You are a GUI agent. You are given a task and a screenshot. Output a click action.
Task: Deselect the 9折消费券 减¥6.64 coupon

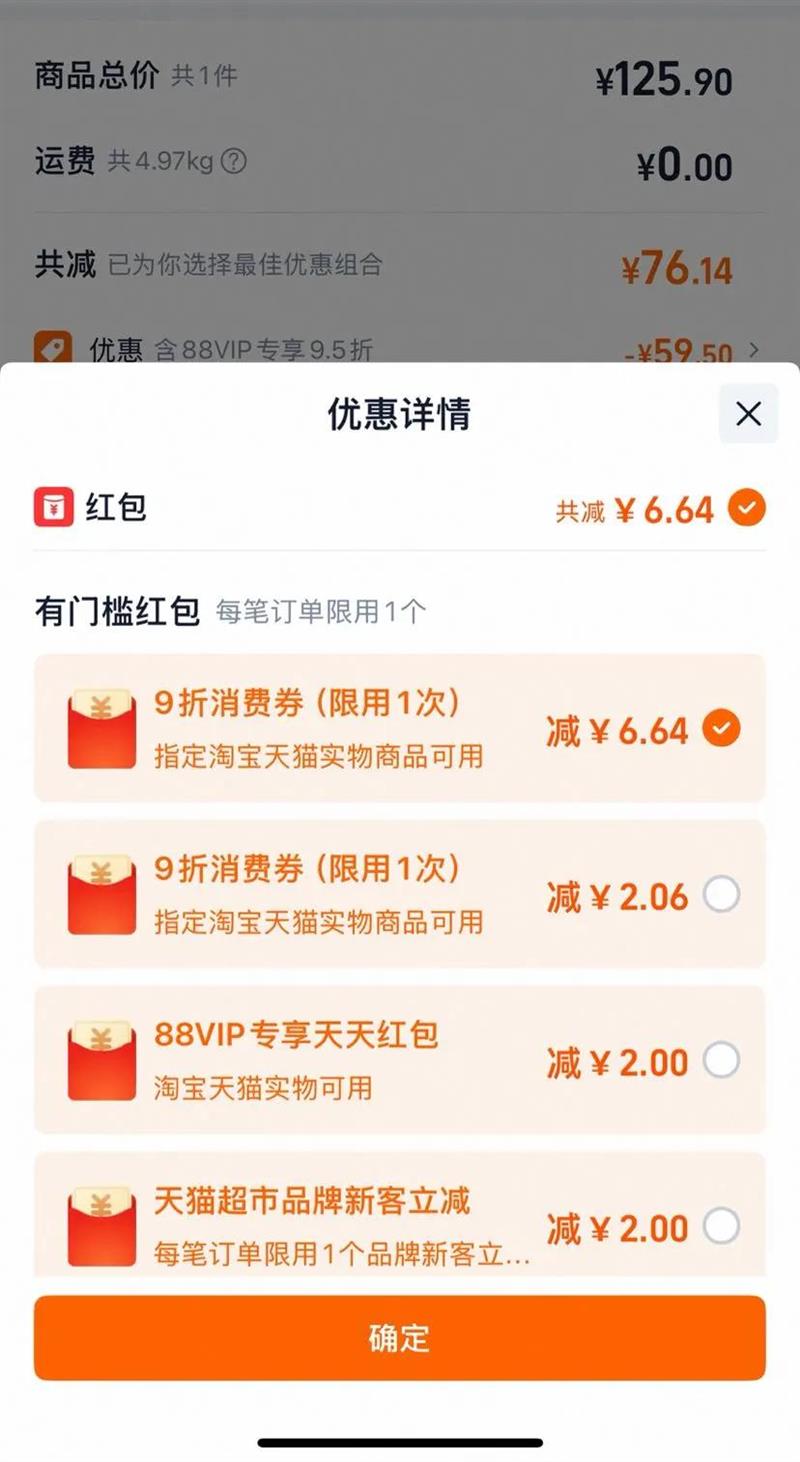tap(721, 729)
